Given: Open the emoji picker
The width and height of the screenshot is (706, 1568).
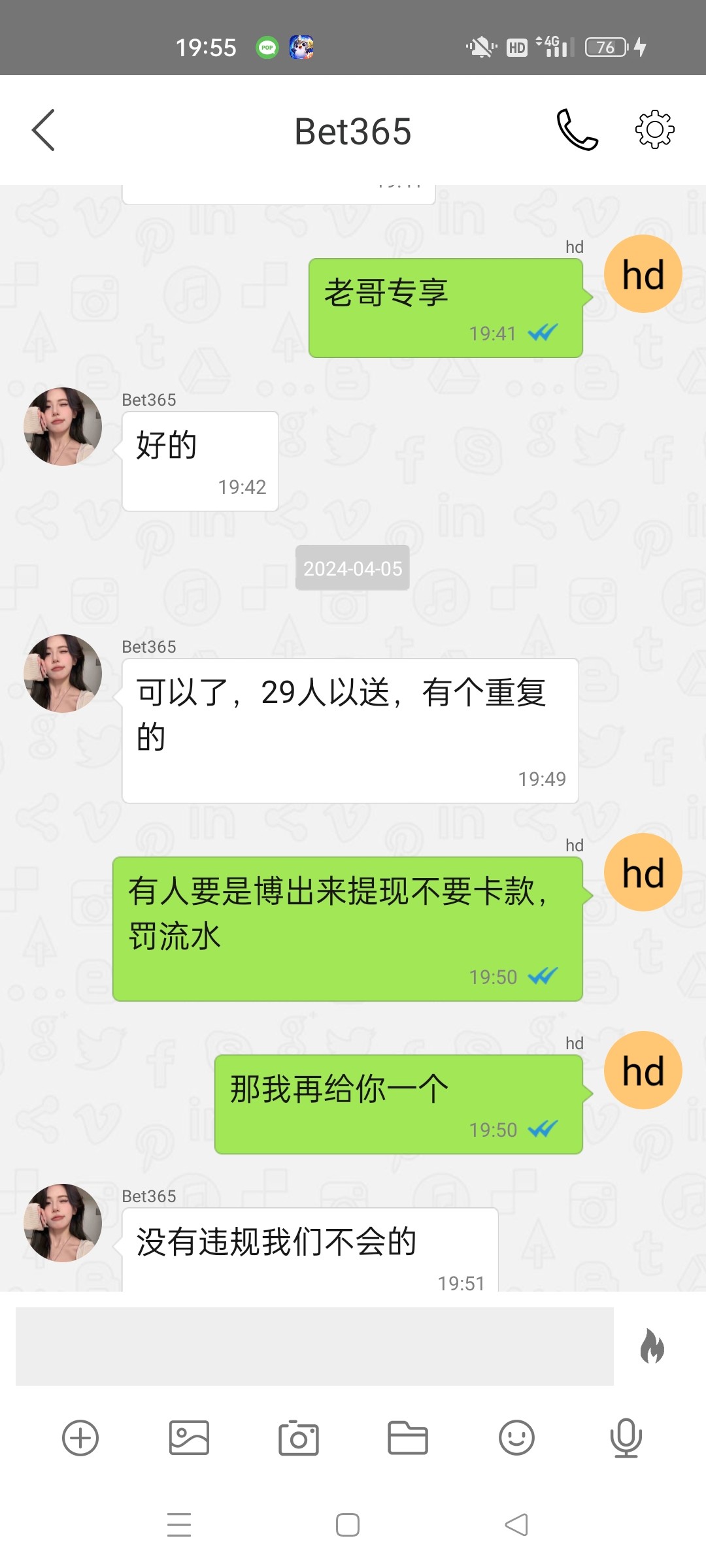Looking at the screenshot, I should click(x=516, y=1438).
